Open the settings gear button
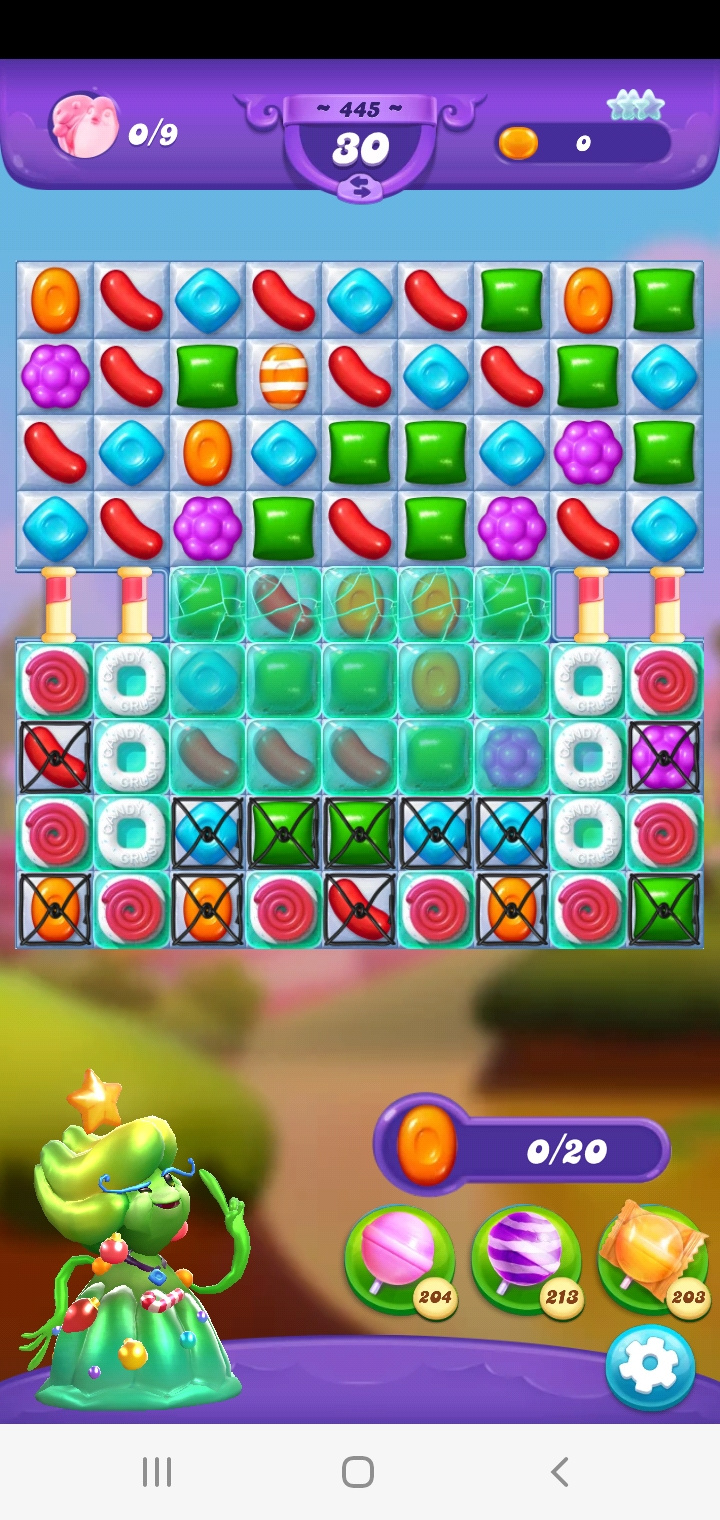This screenshot has width=720, height=1520. coord(649,1365)
